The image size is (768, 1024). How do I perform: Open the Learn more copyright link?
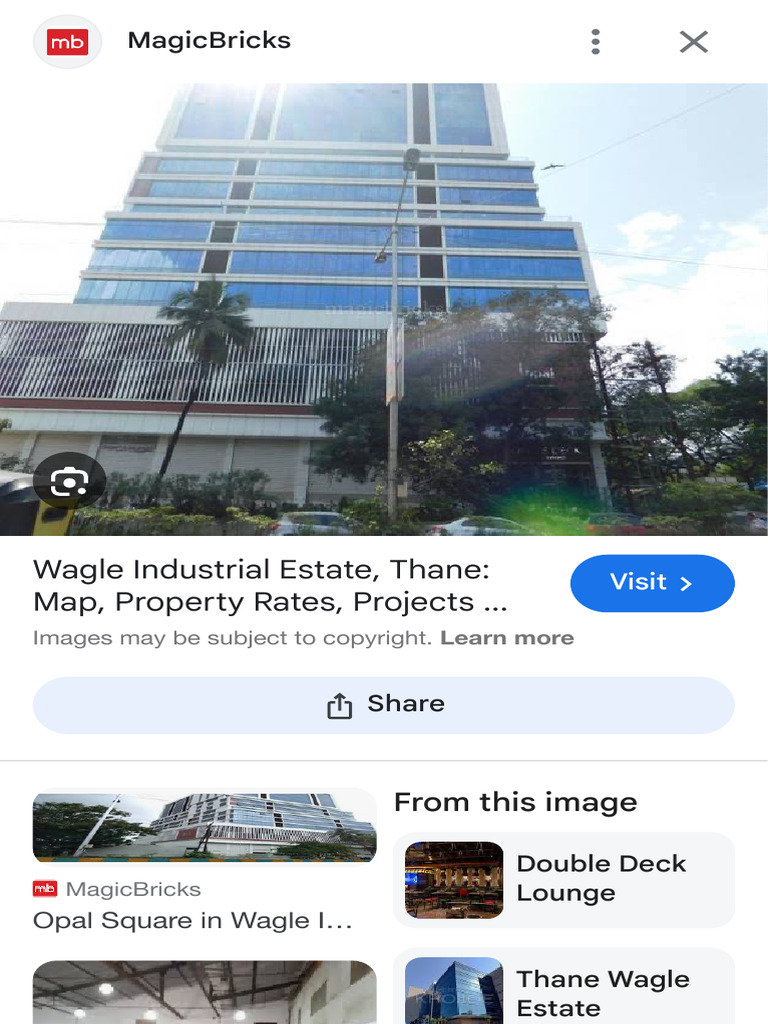[x=507, y=638]
